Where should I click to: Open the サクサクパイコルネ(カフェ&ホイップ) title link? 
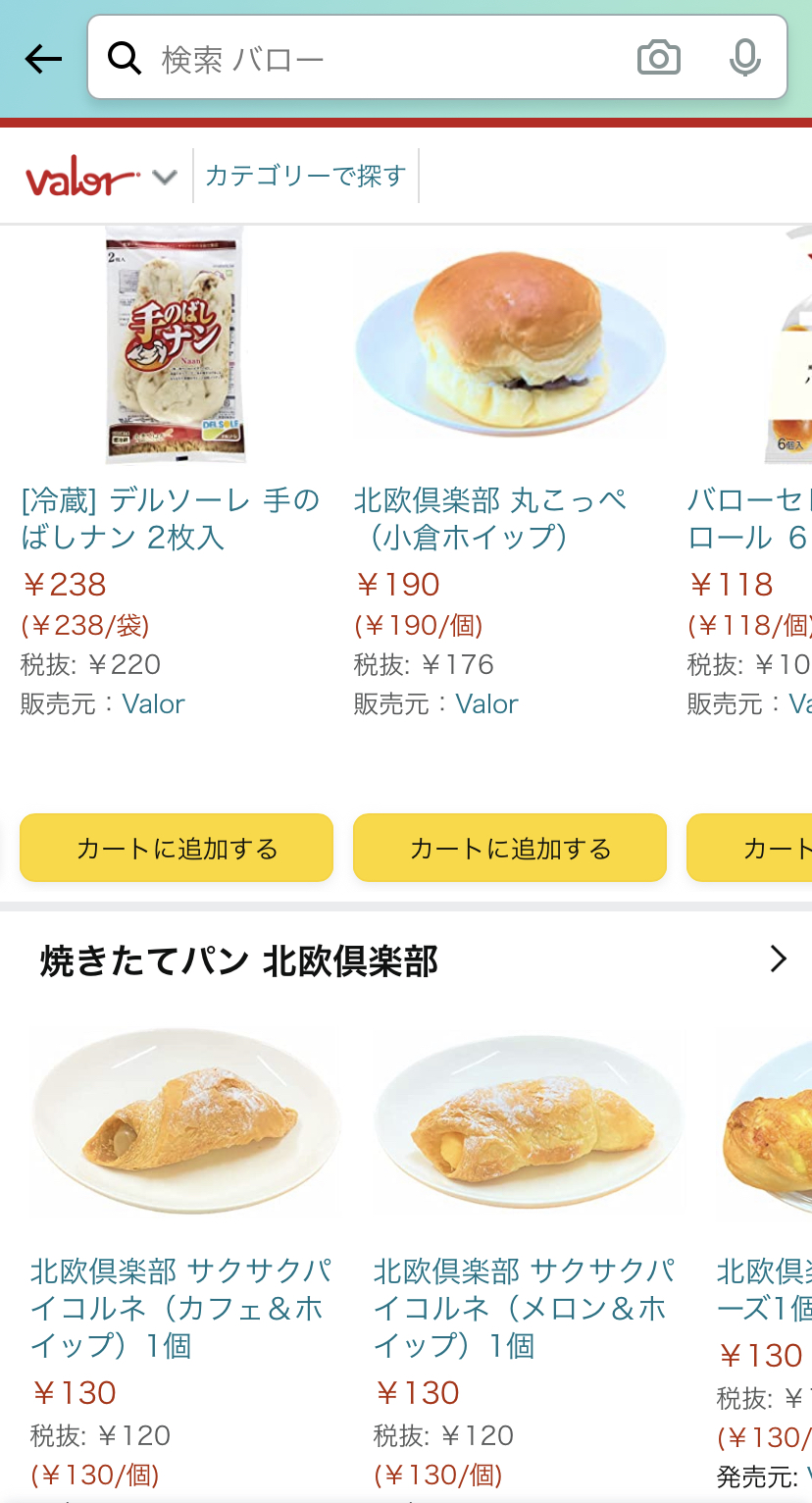coord(181,1308)
